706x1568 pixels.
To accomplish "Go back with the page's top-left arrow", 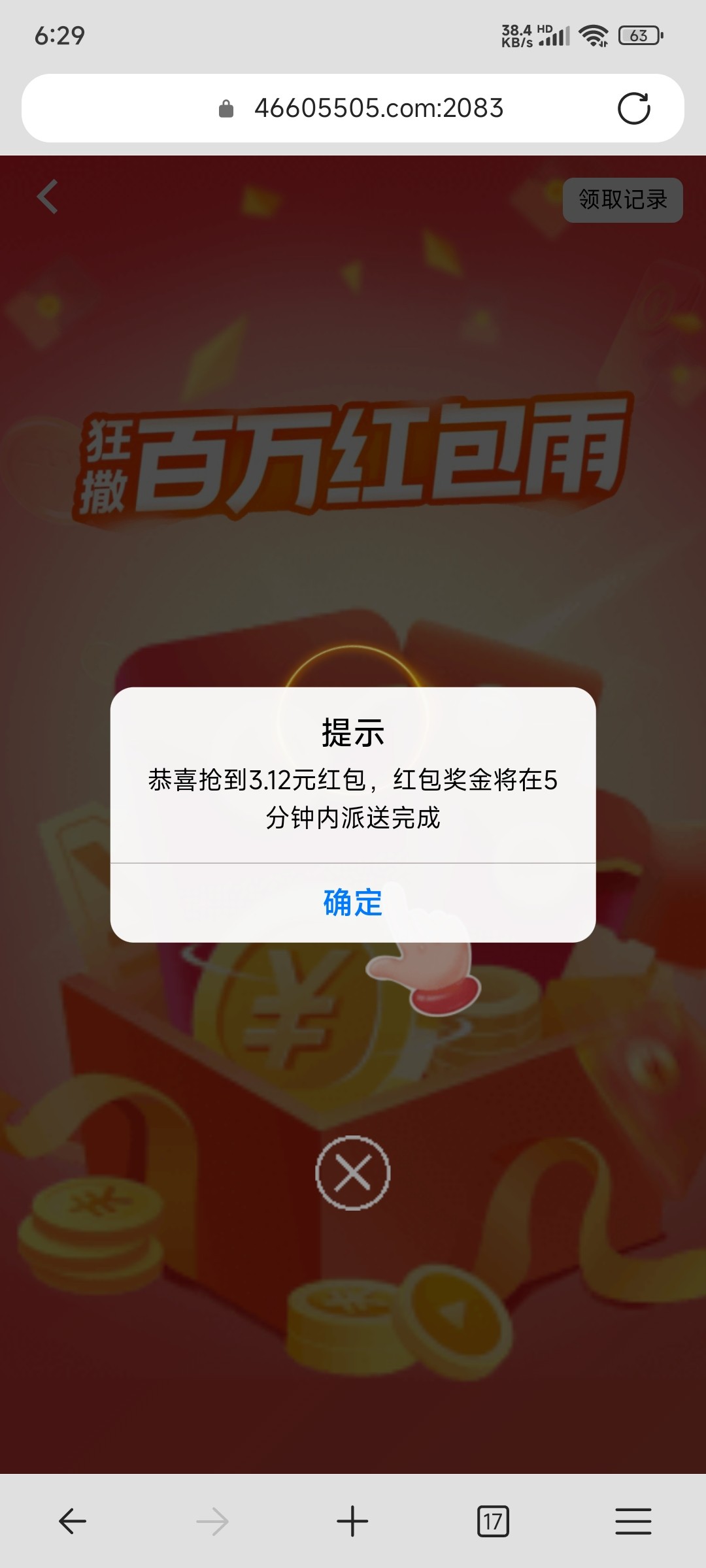I will click(x=48, y=197).
